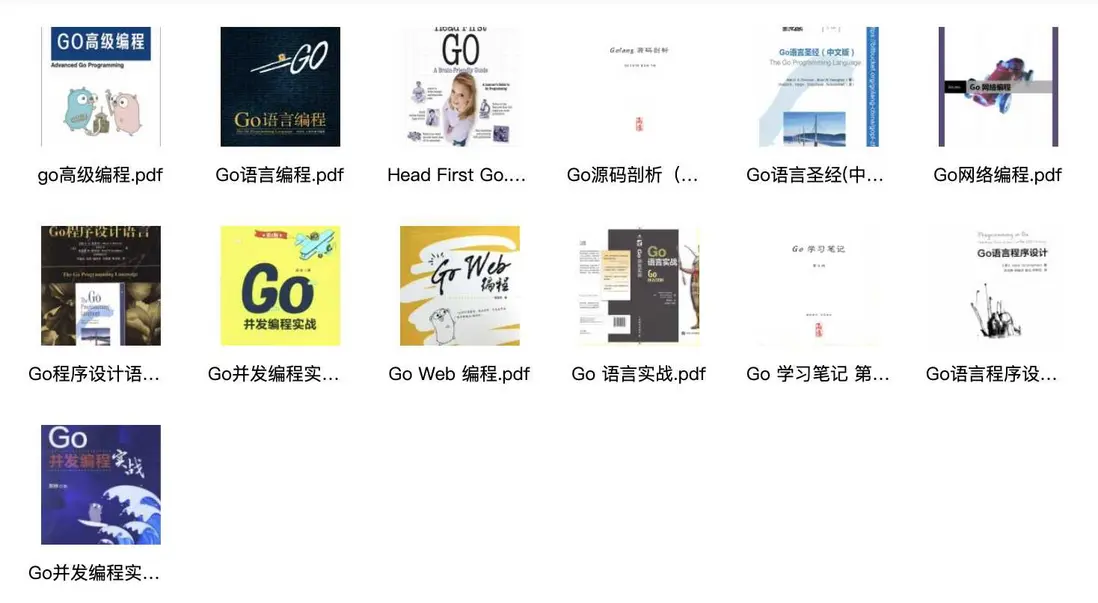The width and height of the screenshot is (1098, 603).
Task: Open Go并发编程实战 with yellow cover
Action: [280, 286]
